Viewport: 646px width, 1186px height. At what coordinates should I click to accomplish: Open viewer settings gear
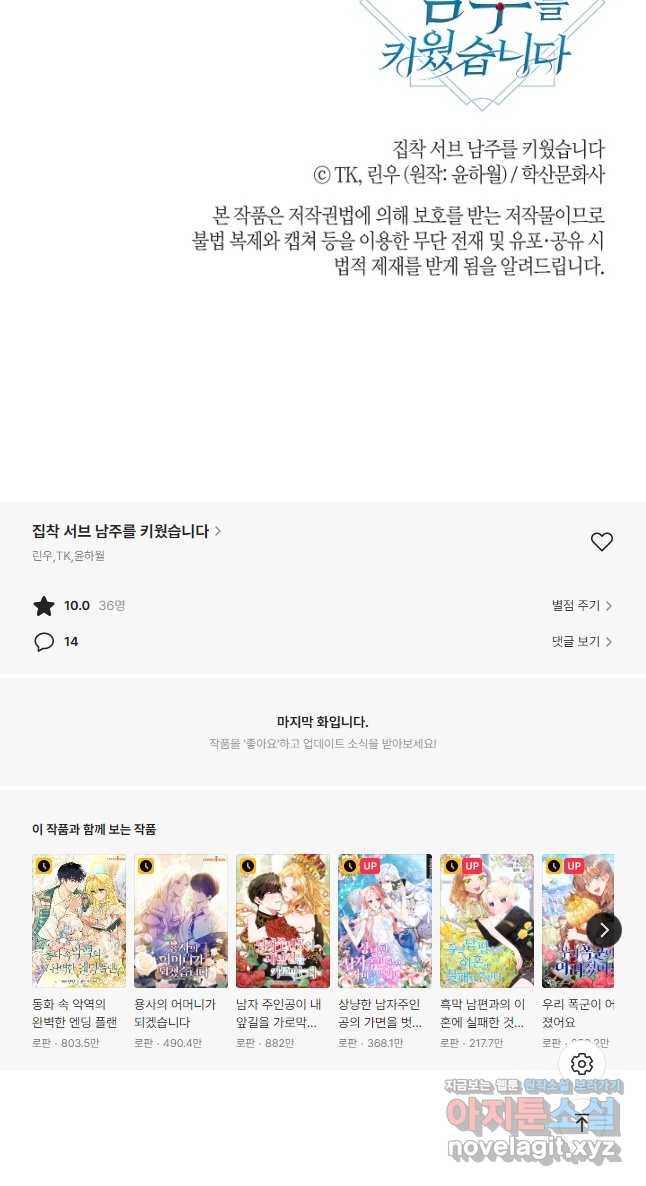point(582,1064)
